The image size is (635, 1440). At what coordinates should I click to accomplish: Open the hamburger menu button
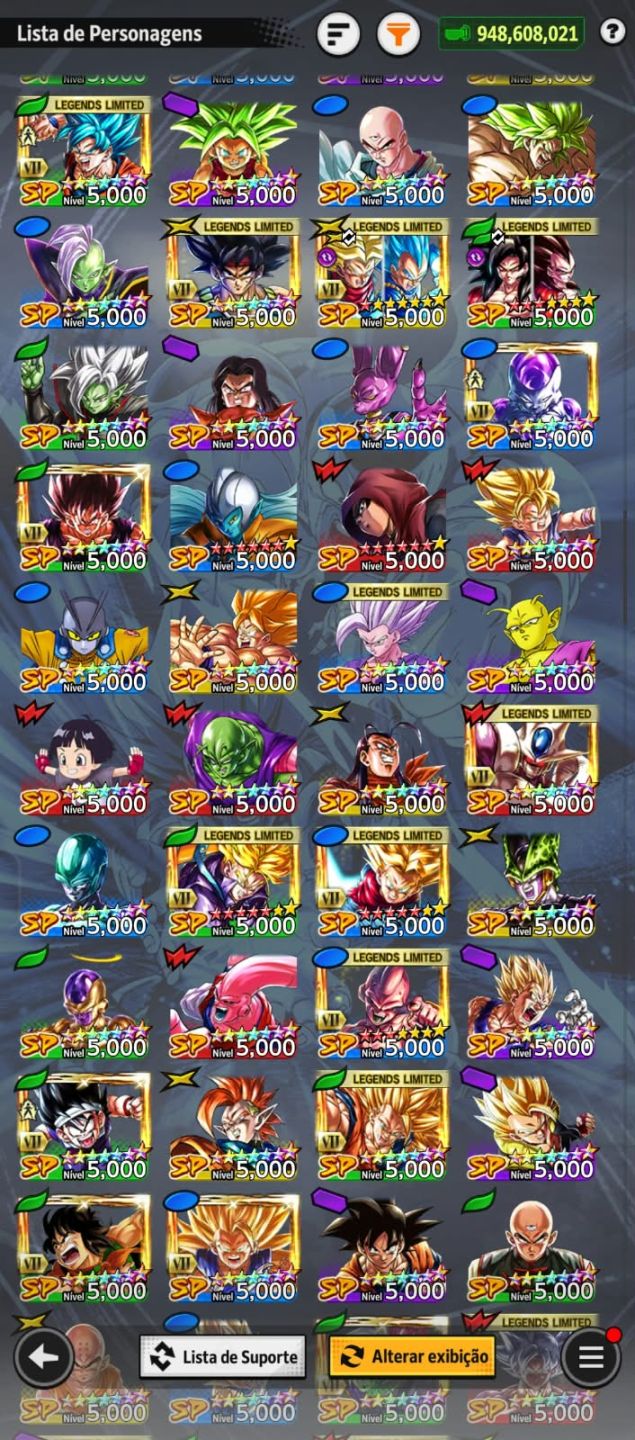591,1357
